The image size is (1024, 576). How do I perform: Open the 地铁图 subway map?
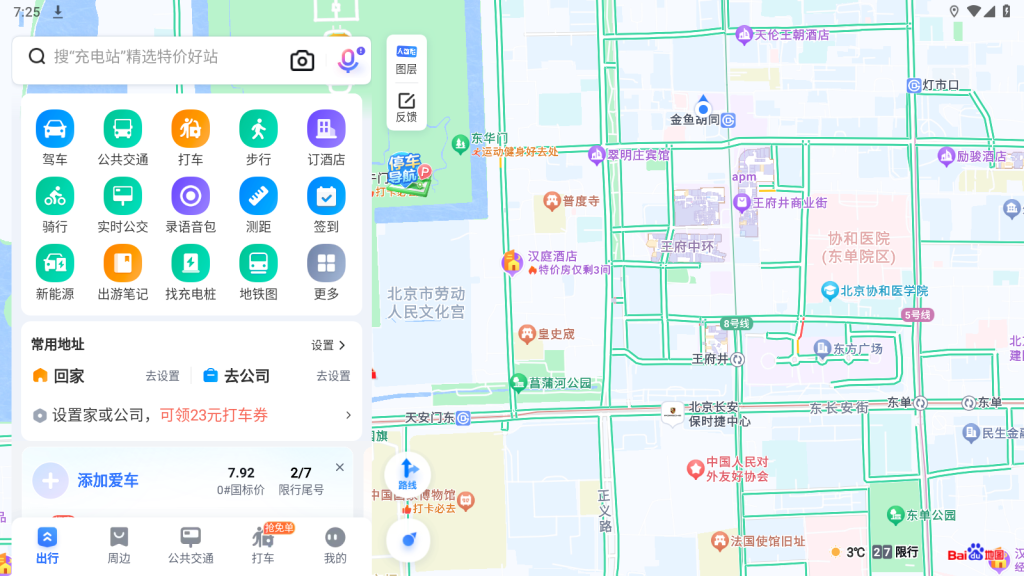tap(258, 272)
